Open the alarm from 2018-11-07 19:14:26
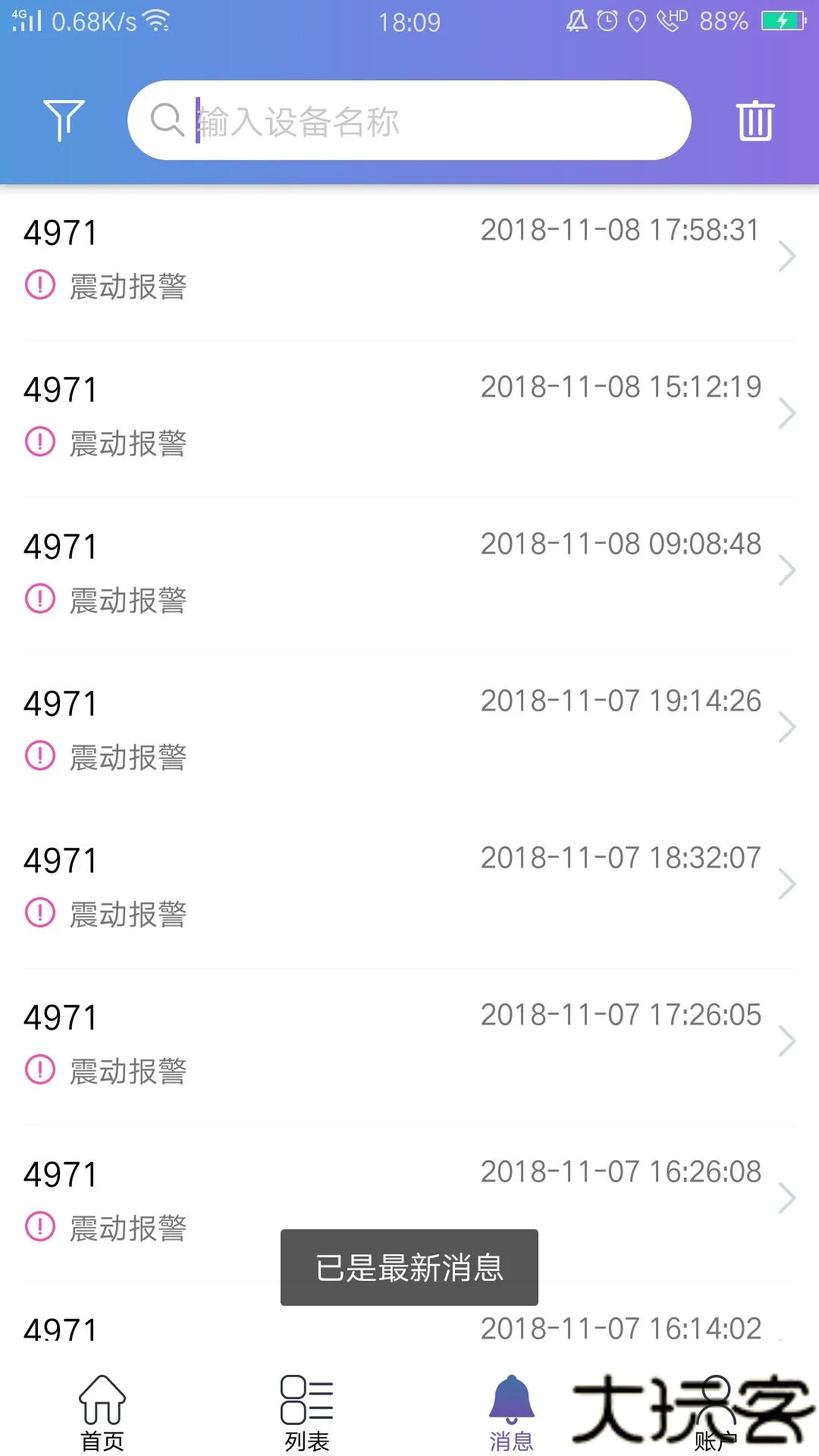Screen dimensions: 819x1456 pyautogui.click(x=409, y=729)
